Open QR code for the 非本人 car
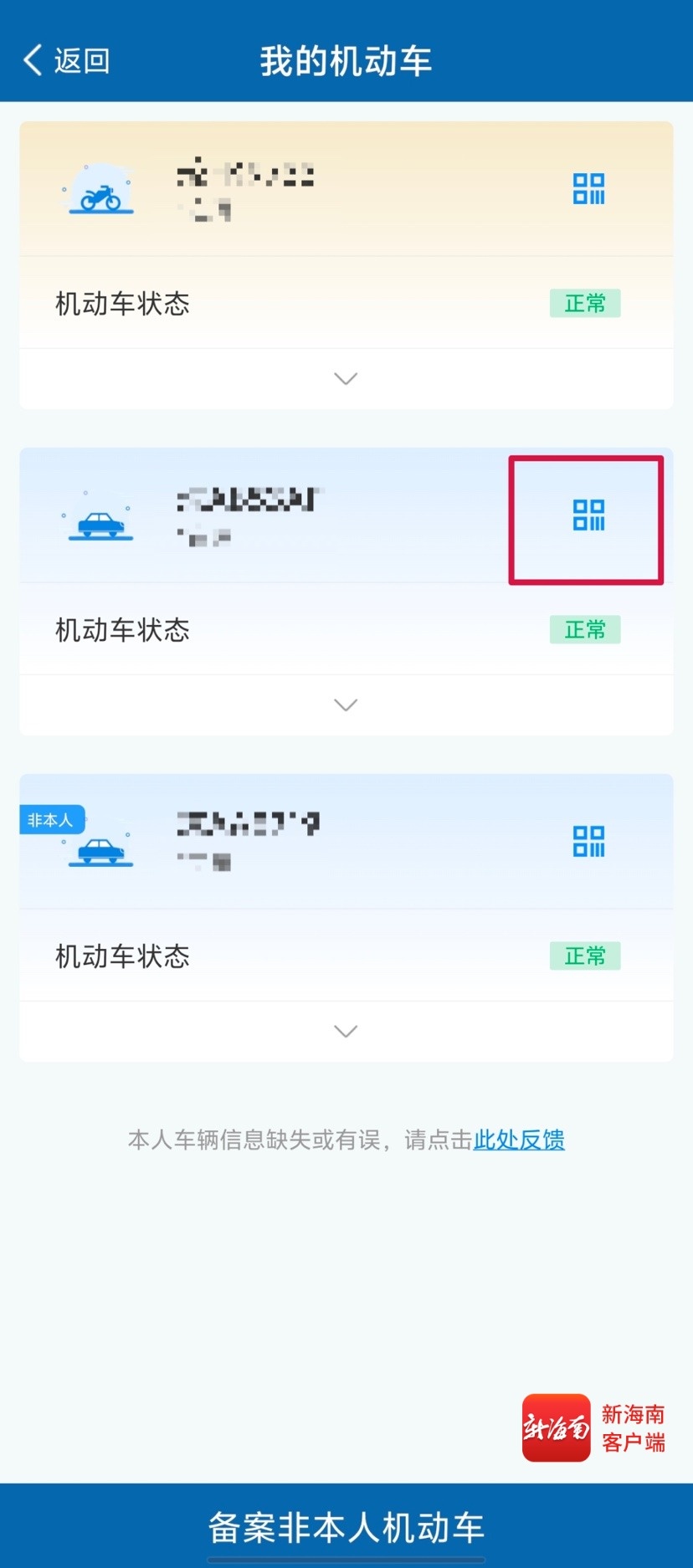The image size is (693, 1568). (588, 842)
